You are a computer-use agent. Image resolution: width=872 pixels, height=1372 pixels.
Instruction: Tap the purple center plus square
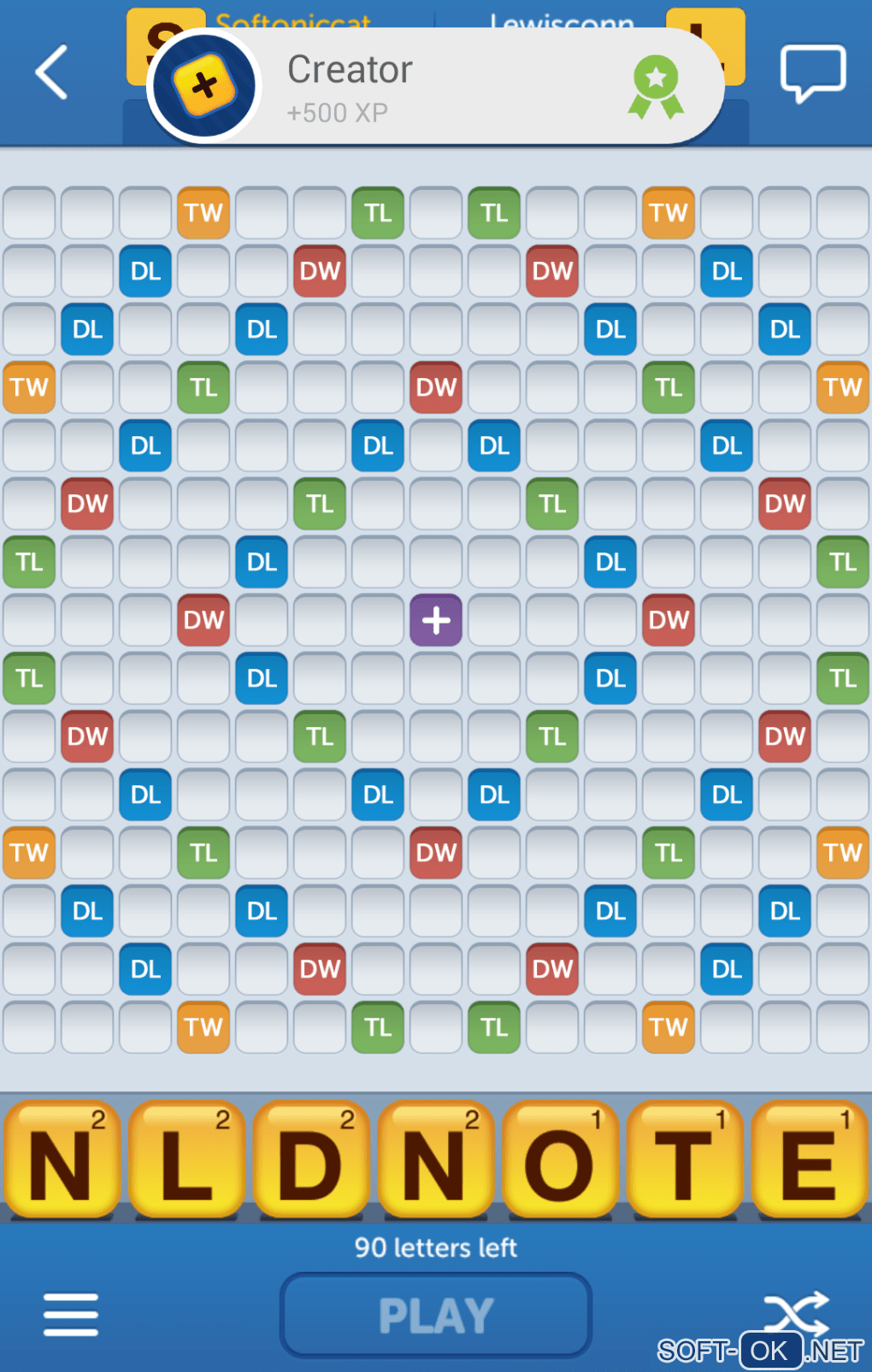click(436, 620)
